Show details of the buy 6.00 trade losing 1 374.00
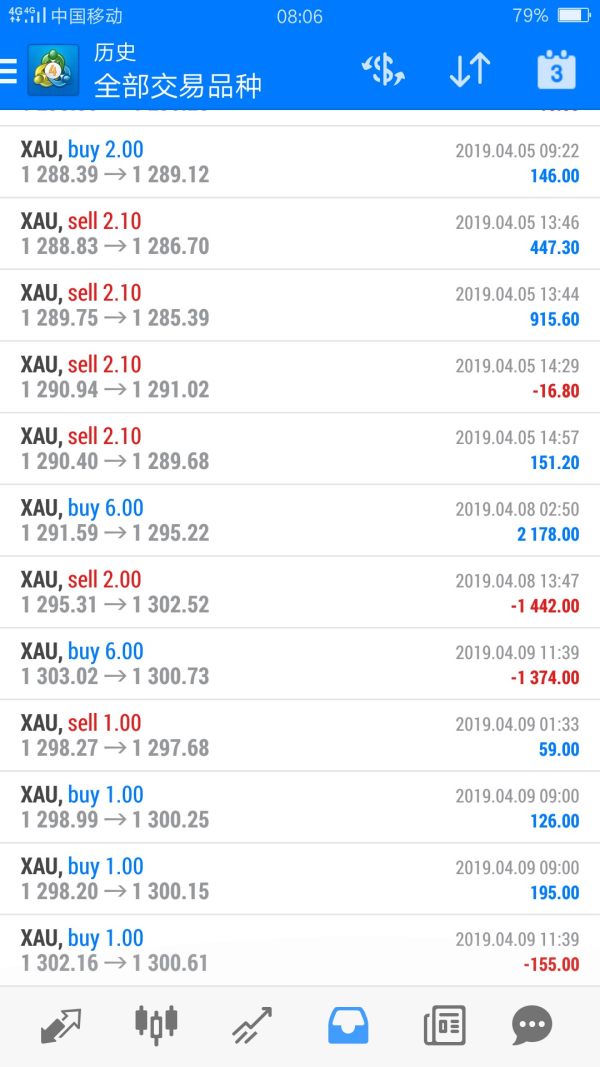The height and width of the screenshot is (1067, 600). click(x=300, y=664)
